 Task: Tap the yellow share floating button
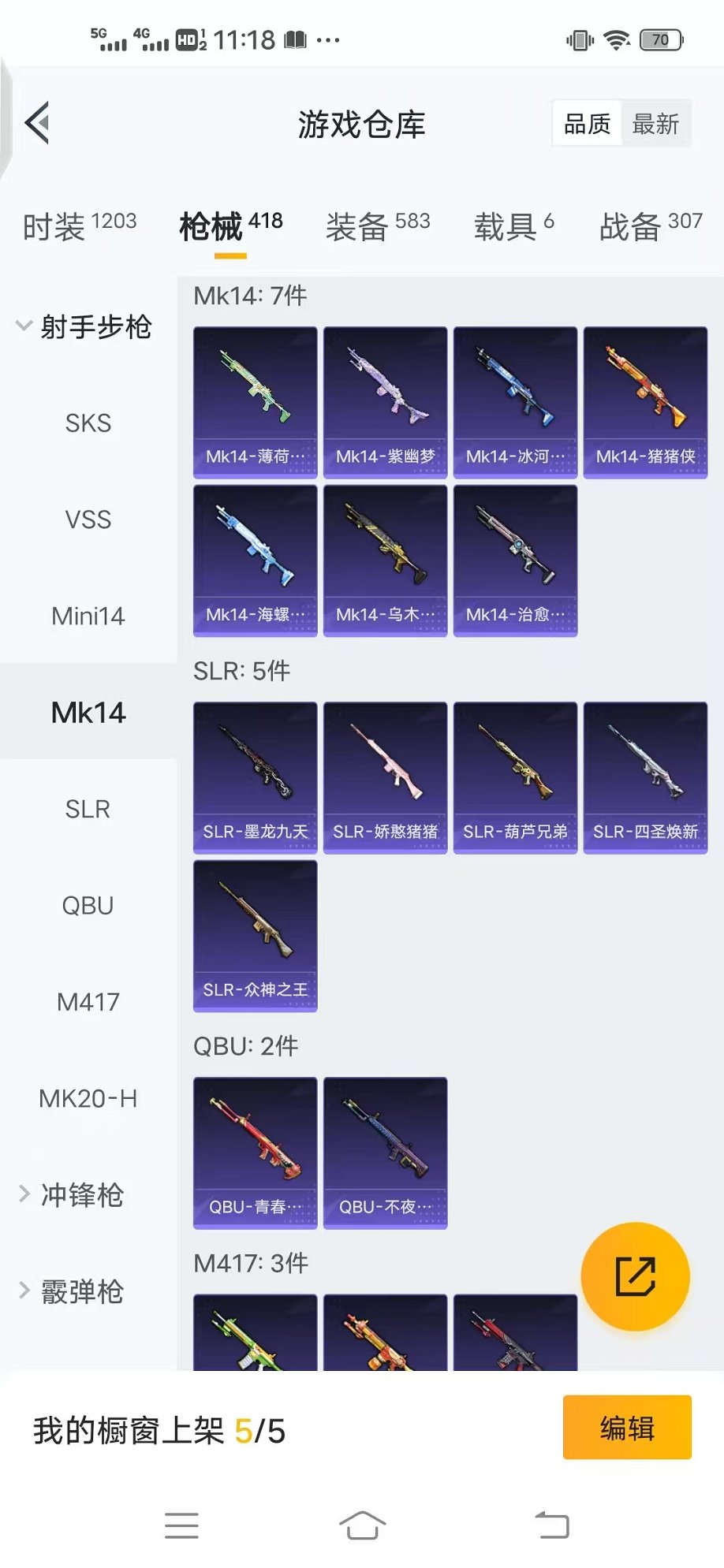pyautogui.click(x=635, y=1276)
